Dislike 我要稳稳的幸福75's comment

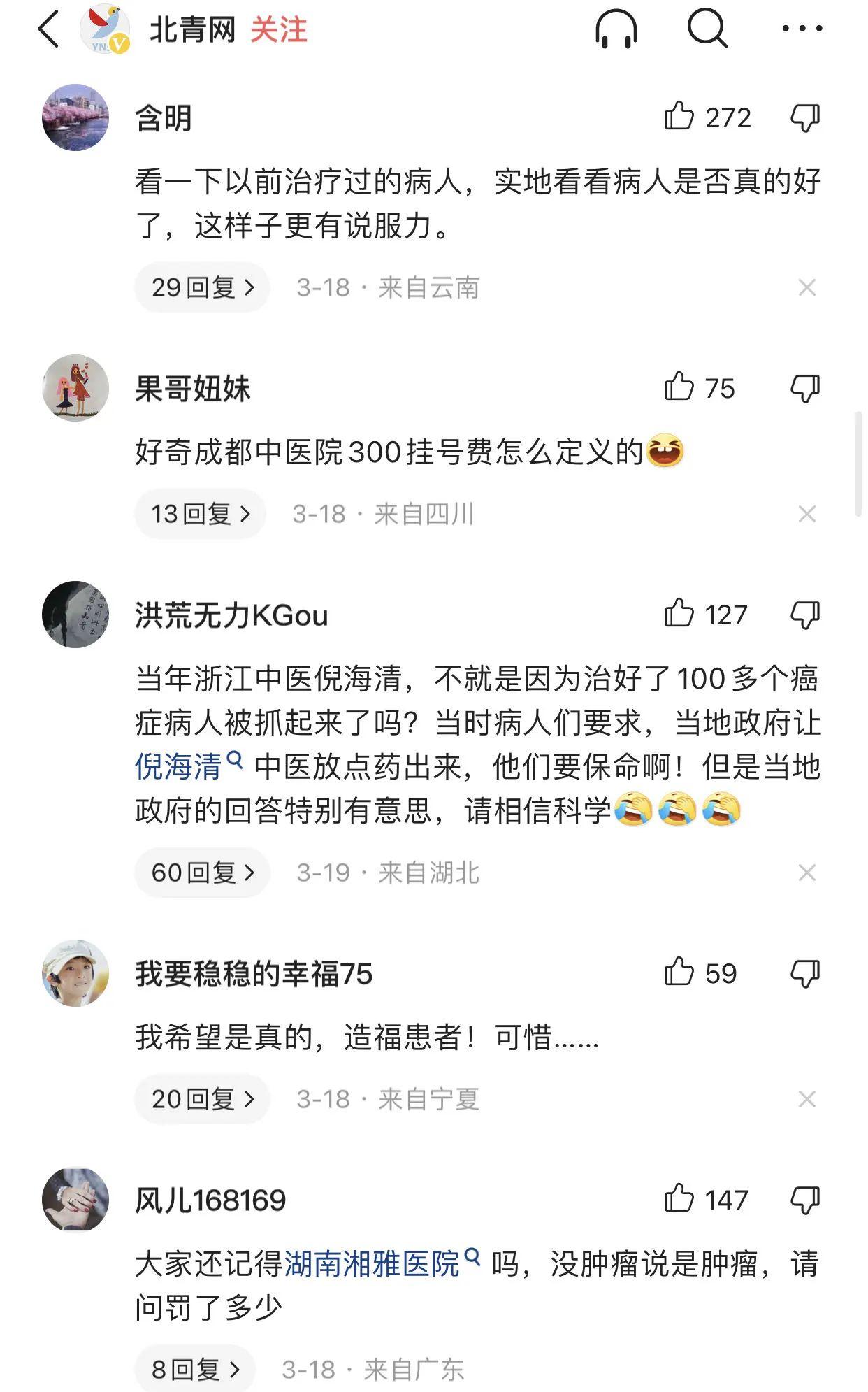coord(805,973)
